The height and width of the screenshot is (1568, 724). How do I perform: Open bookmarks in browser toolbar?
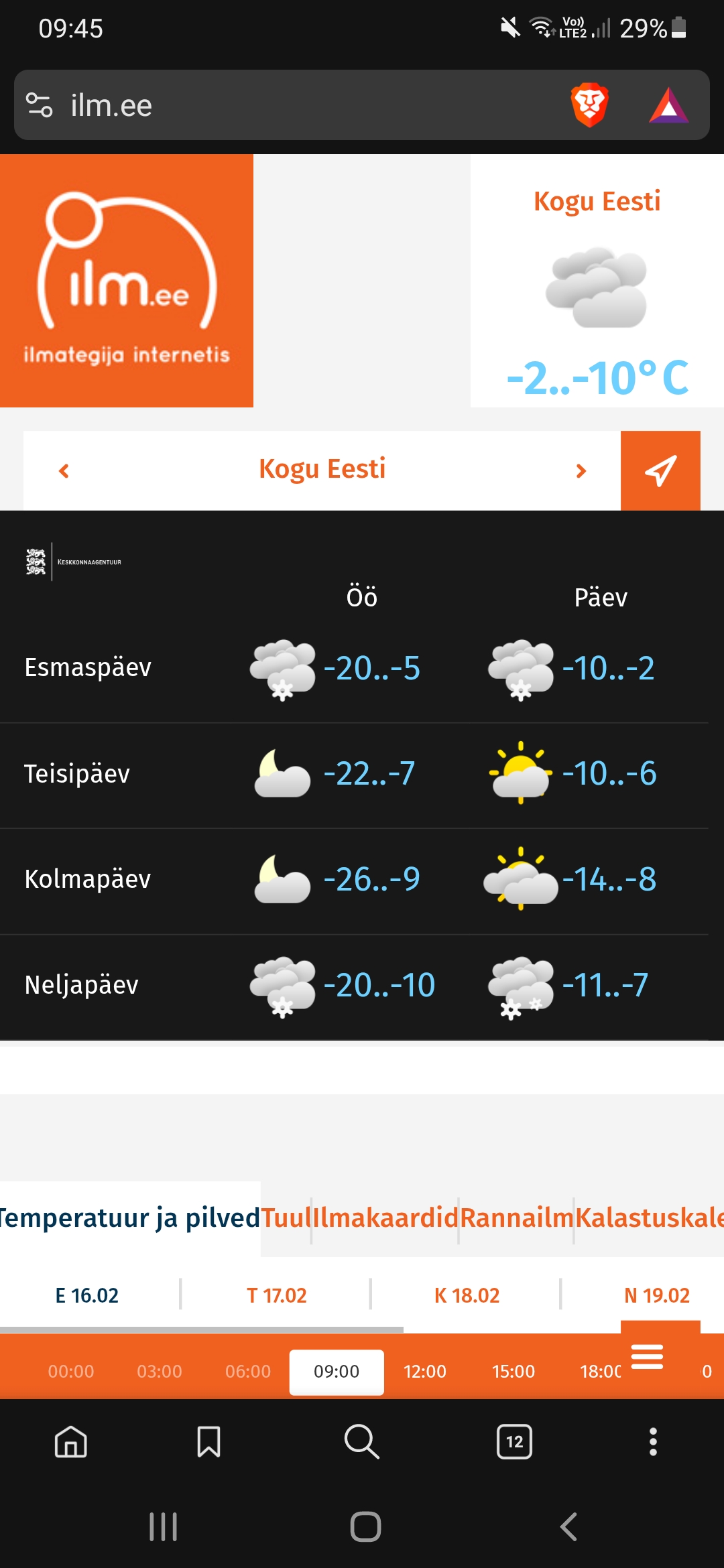click(208, 1441)
